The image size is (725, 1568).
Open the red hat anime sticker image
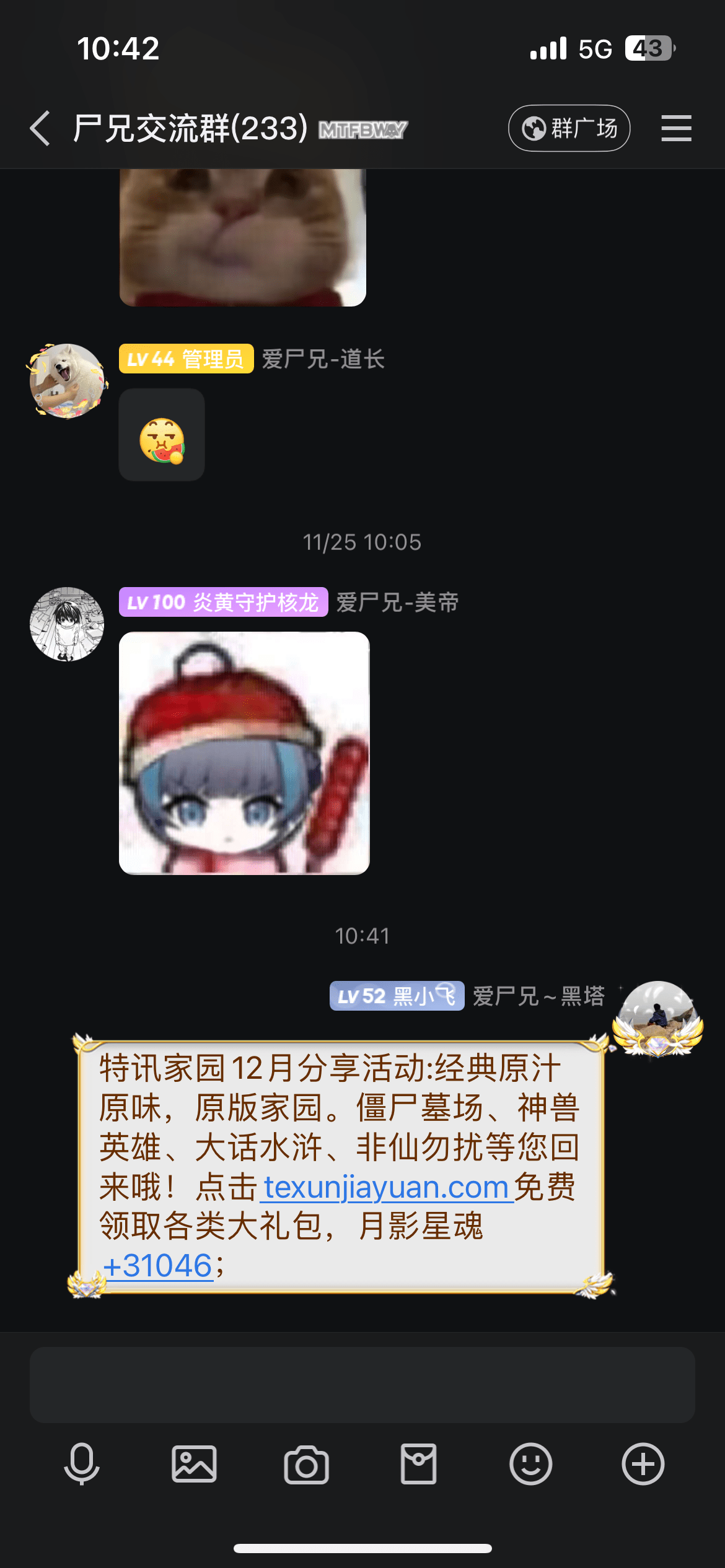[x=244, y=752]
